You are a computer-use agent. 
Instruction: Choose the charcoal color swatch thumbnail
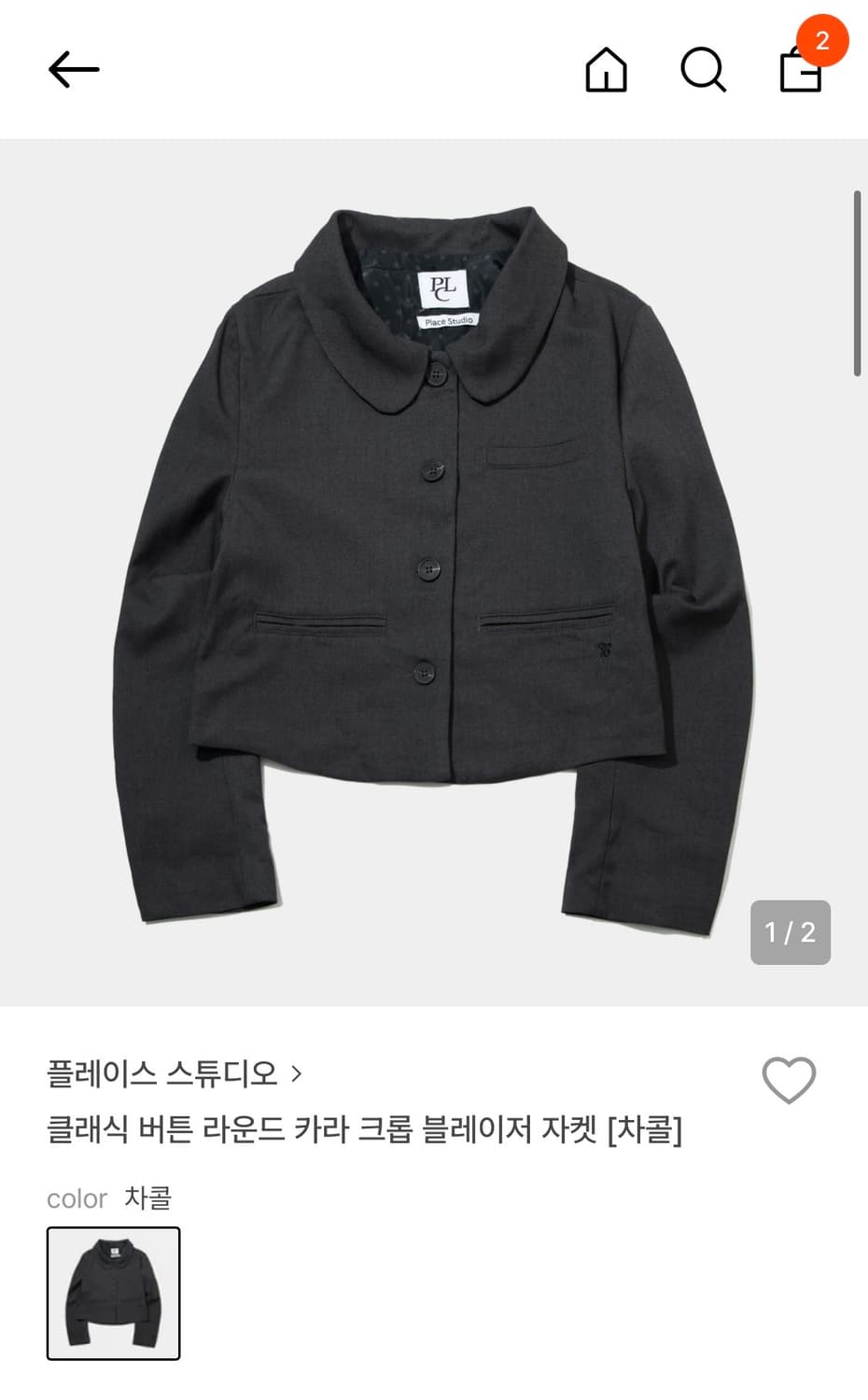tap(113, 1293)
